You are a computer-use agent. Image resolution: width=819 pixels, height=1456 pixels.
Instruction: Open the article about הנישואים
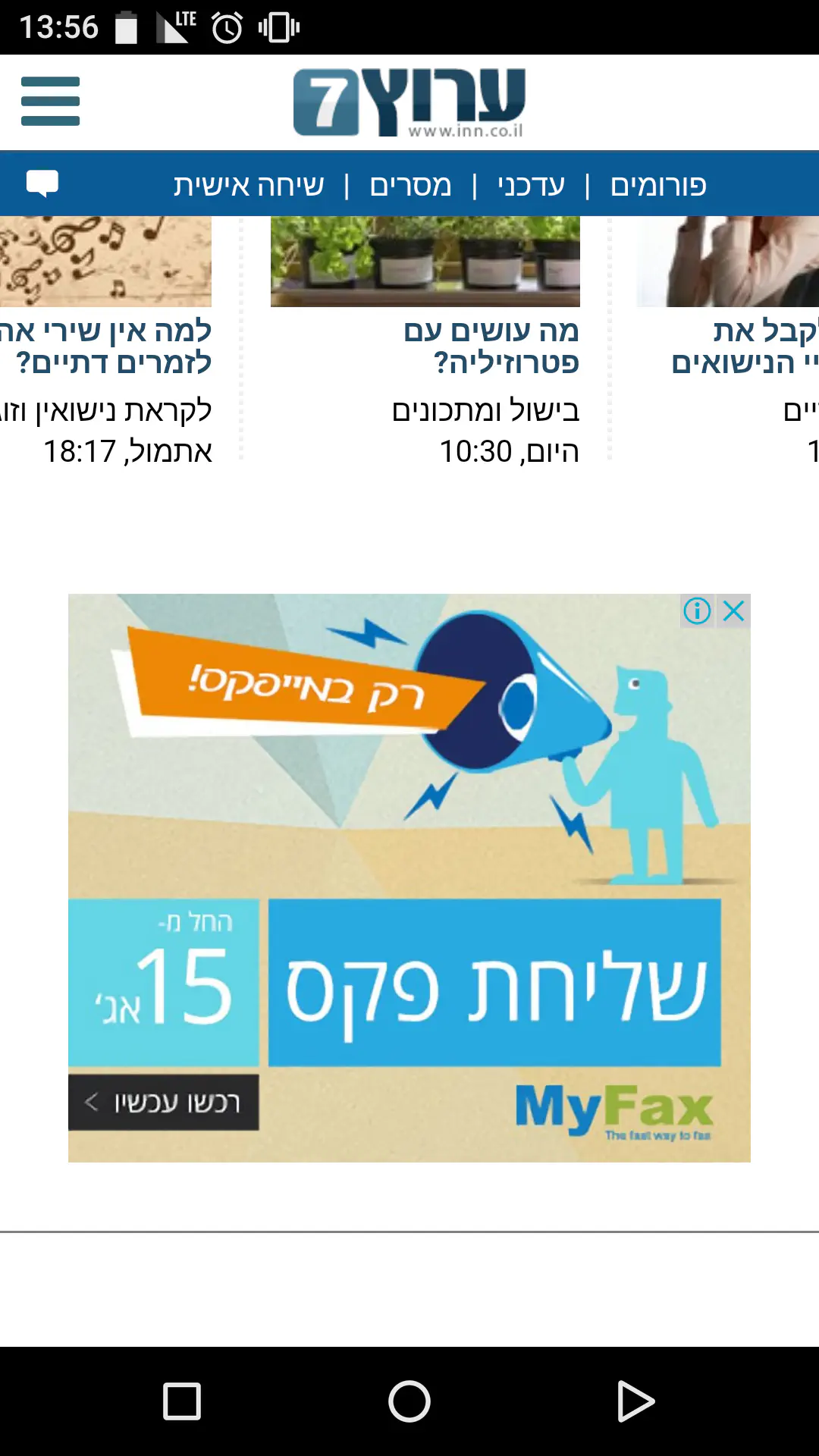point(743,347)
